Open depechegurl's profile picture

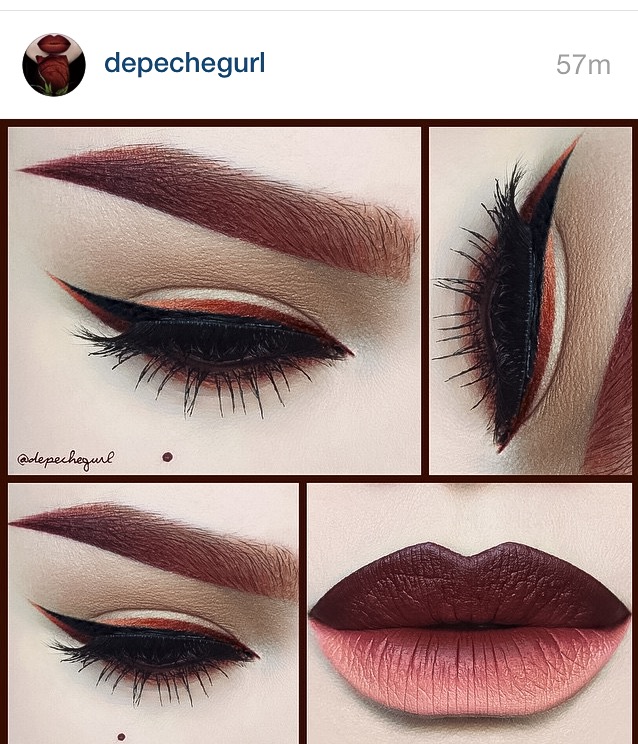point(53,65)
